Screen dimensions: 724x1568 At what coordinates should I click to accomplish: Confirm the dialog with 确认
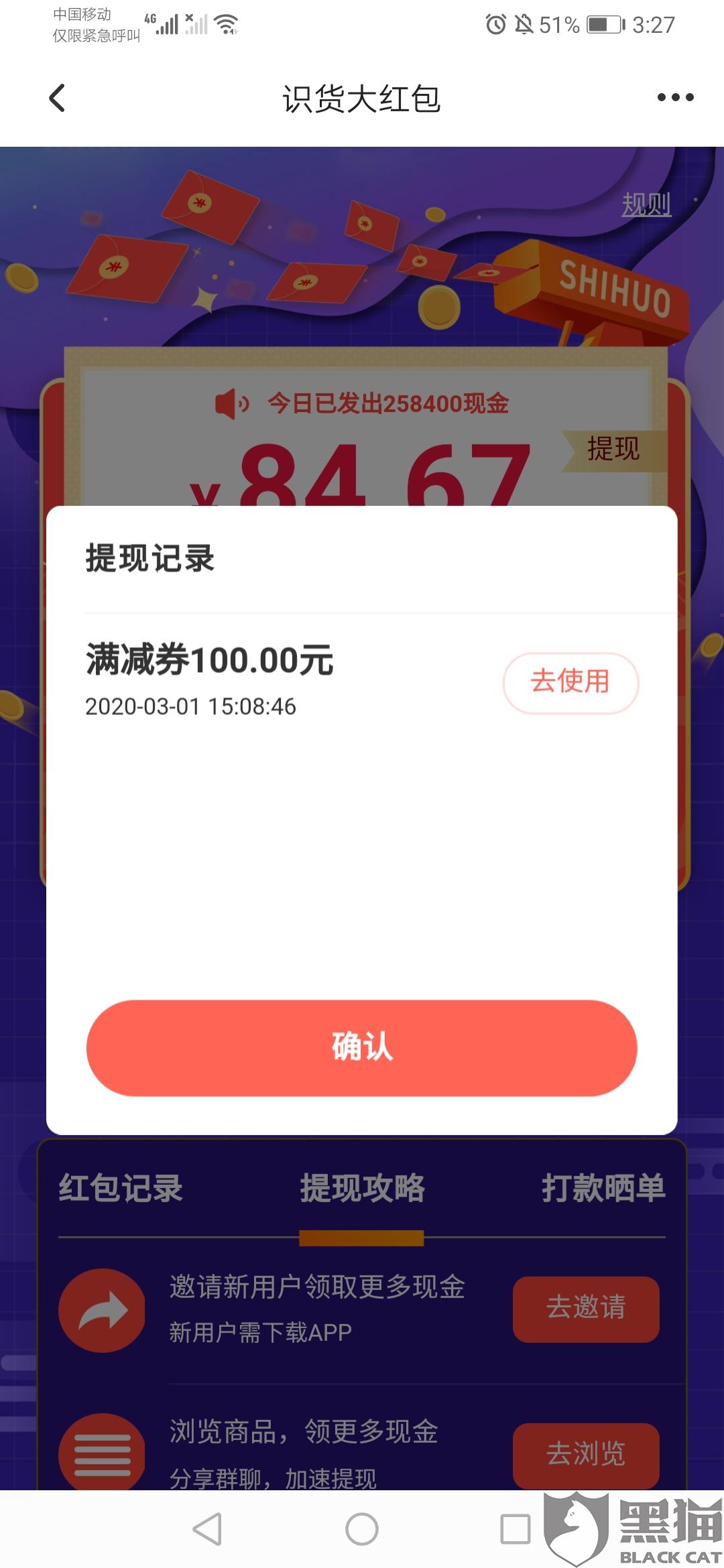click(x=361, y=1047)
